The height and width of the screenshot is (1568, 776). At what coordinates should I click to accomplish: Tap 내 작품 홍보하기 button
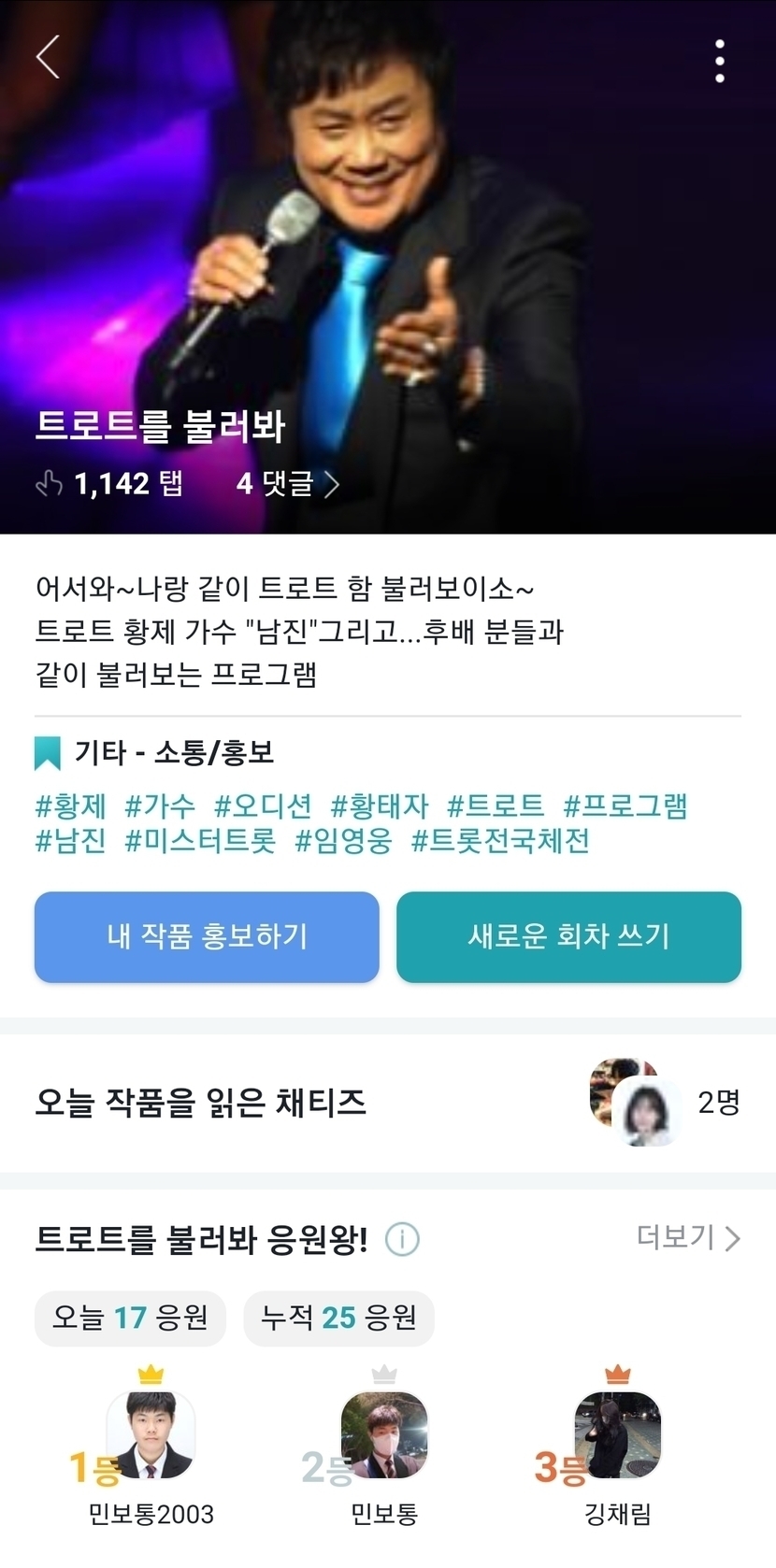tap(207, 936)
